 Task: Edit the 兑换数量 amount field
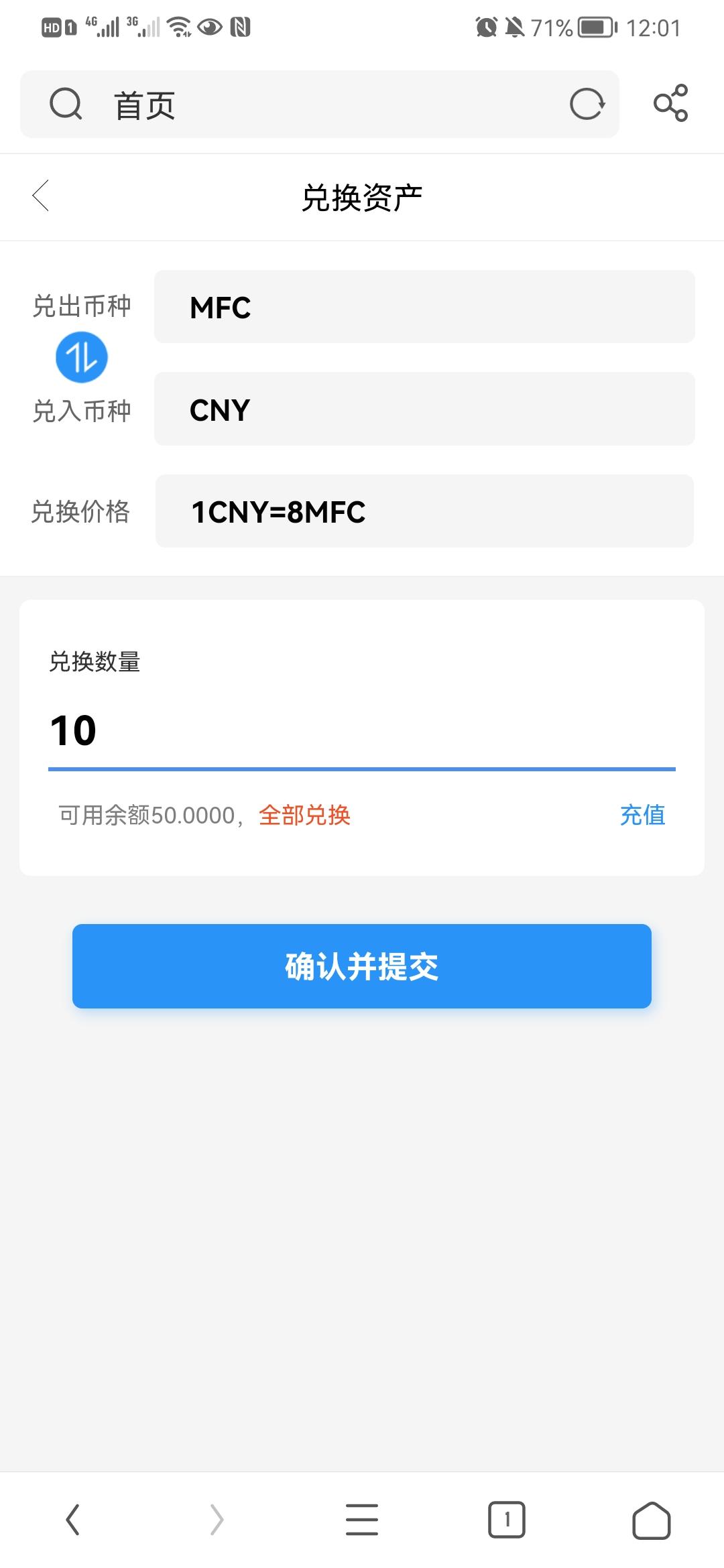(x=362, y=730)
